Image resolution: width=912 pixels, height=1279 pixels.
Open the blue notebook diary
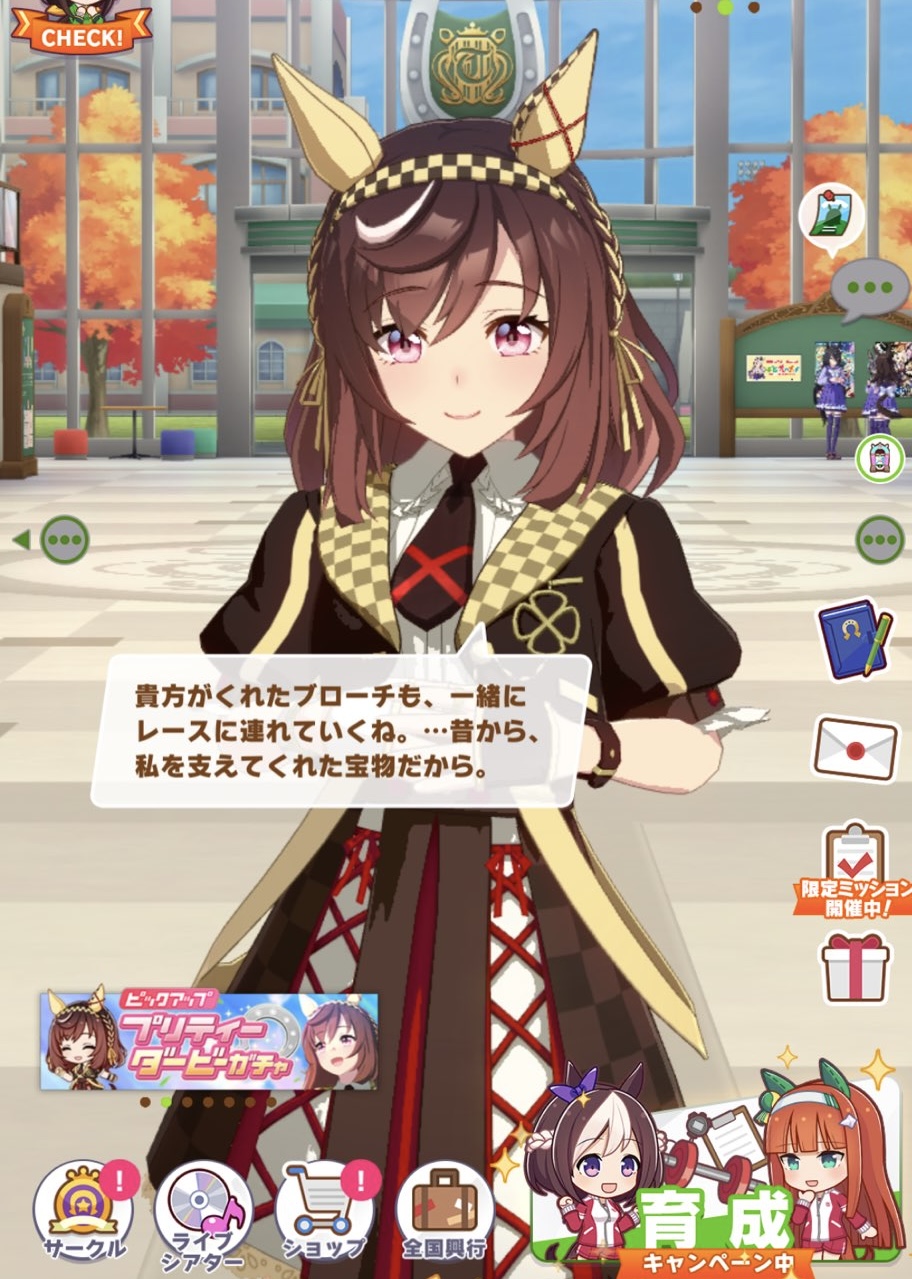click(853, 639)
